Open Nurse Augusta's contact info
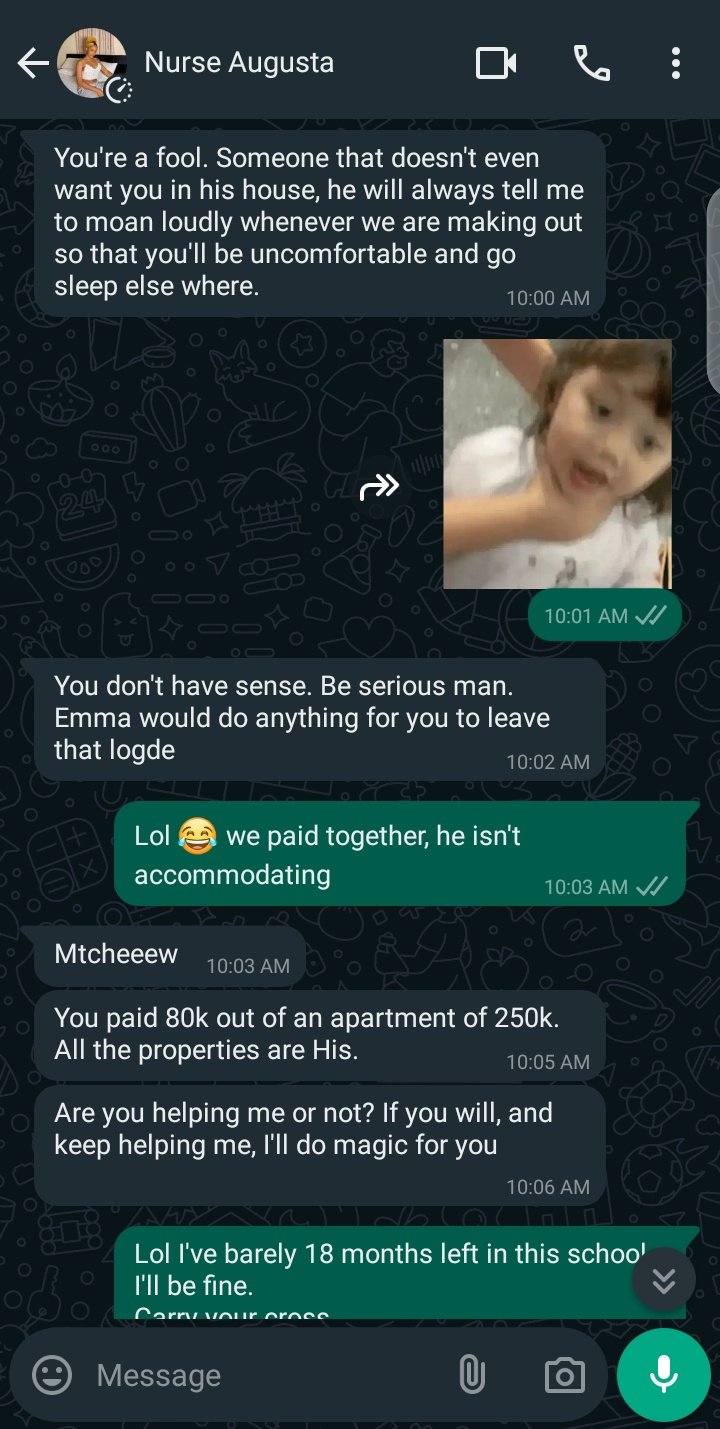Screen dimensions: 720x1429 point(239,63)
